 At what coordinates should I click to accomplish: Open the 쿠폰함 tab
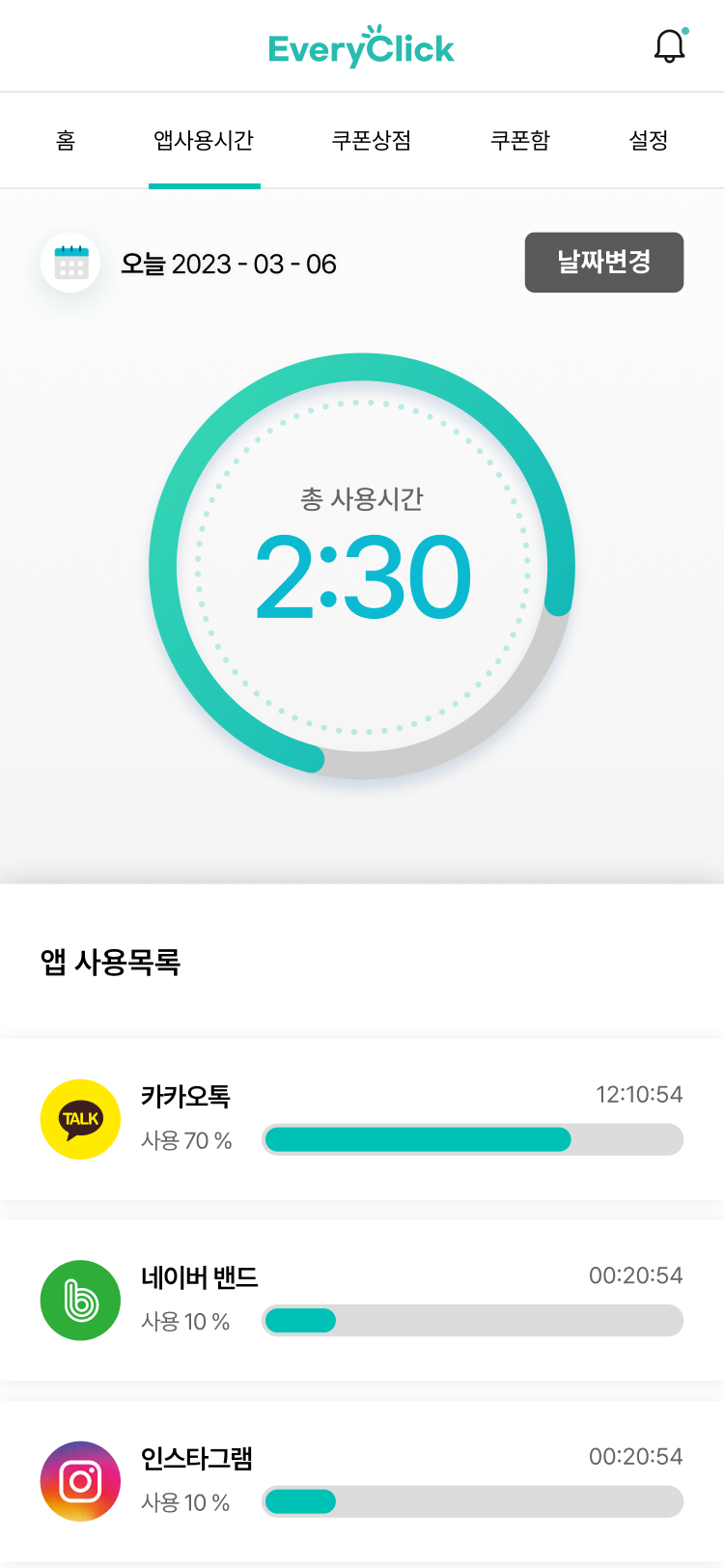pos(520,141)
